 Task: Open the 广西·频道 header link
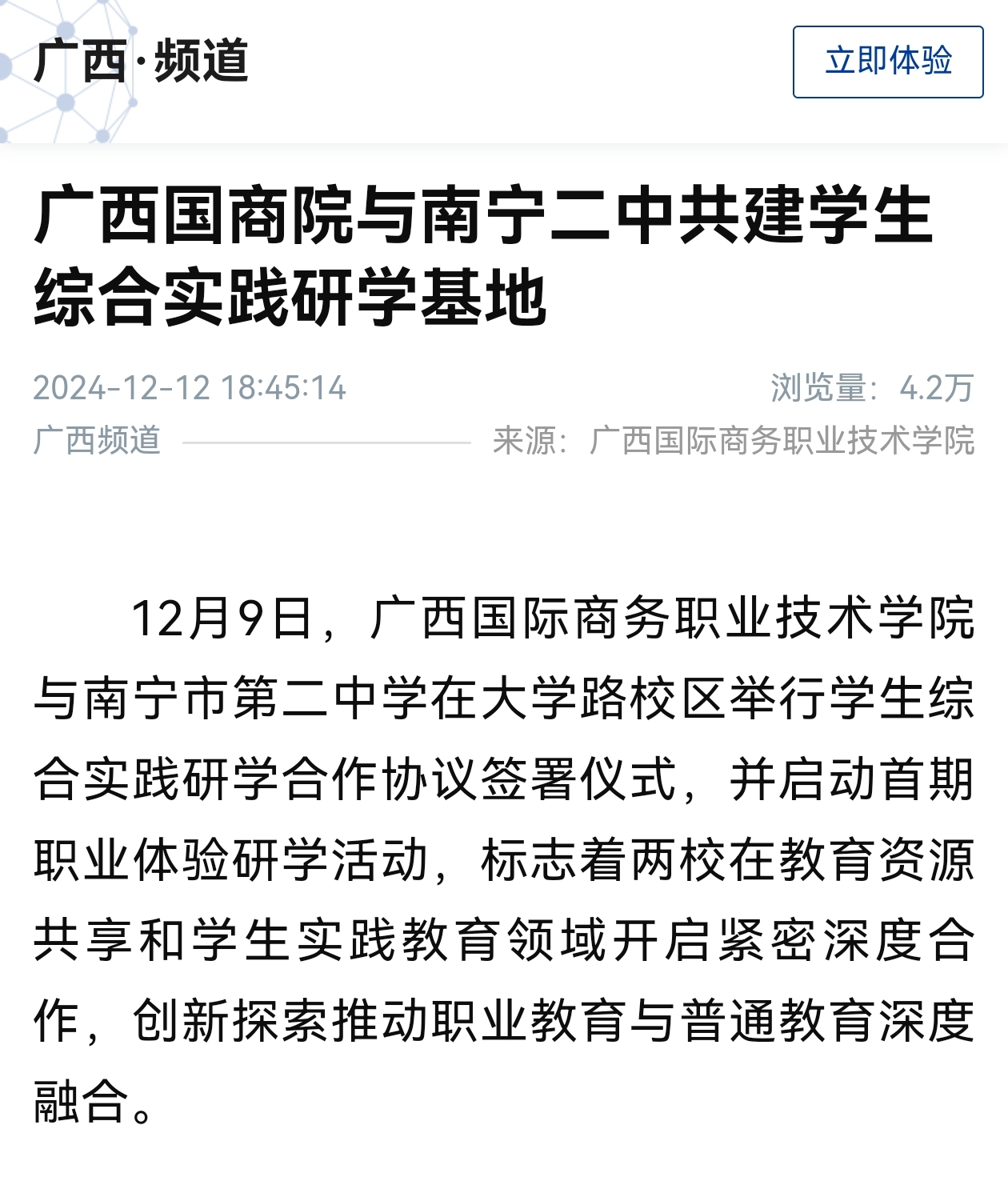(141, 61)
